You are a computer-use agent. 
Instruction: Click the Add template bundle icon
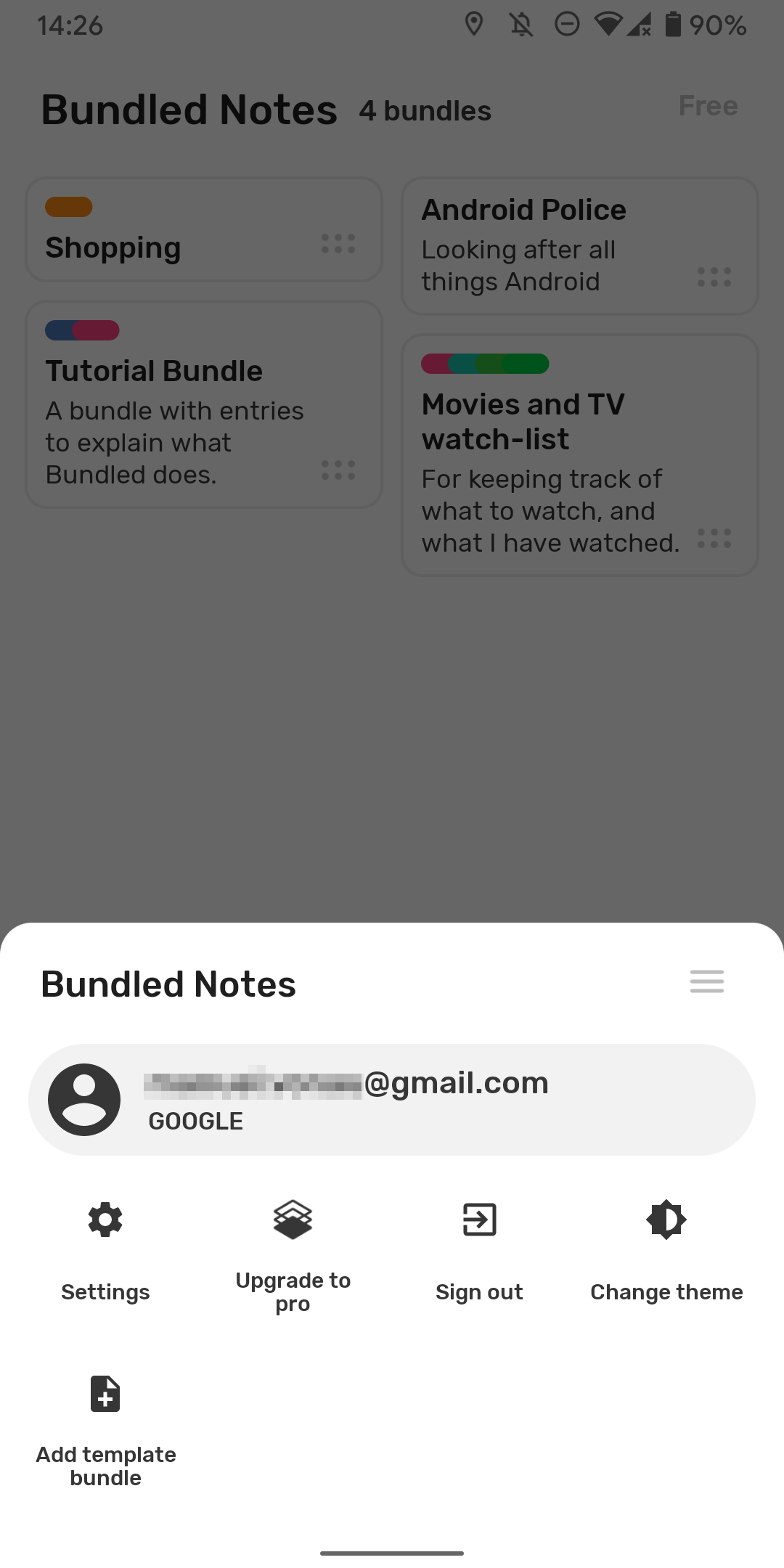click(105, 1394)
